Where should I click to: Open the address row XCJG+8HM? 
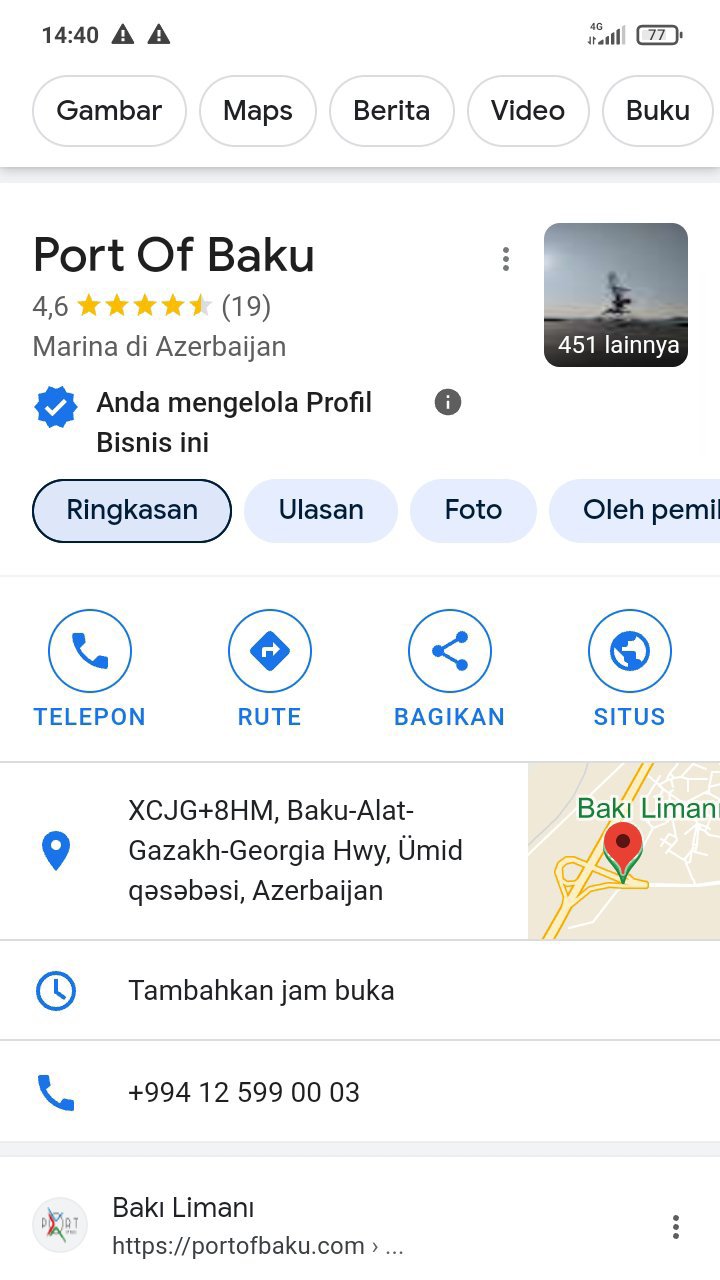pos(264,851)
